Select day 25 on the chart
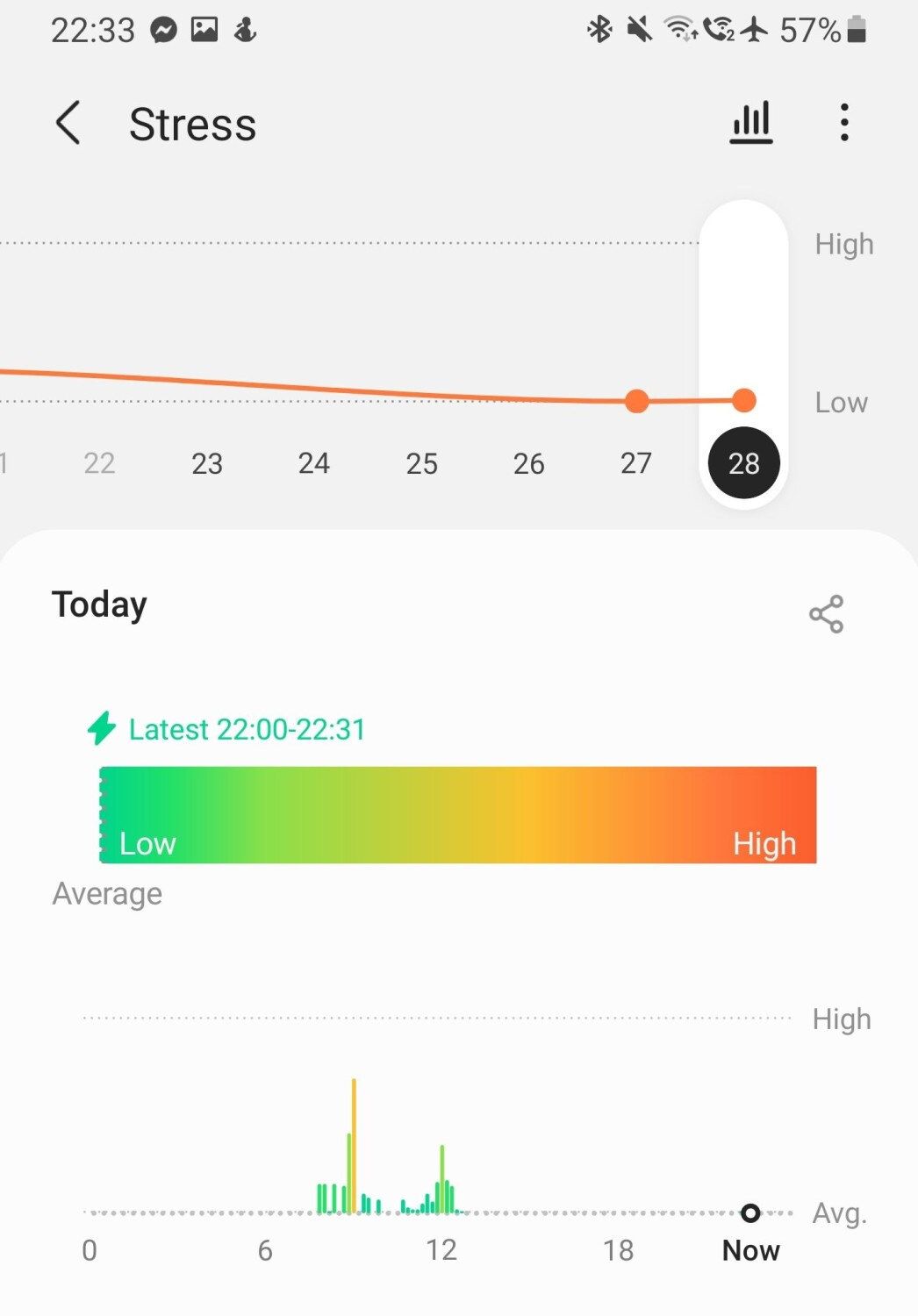Viewport: 918px width, 1316px height. [x=421, y=462]
